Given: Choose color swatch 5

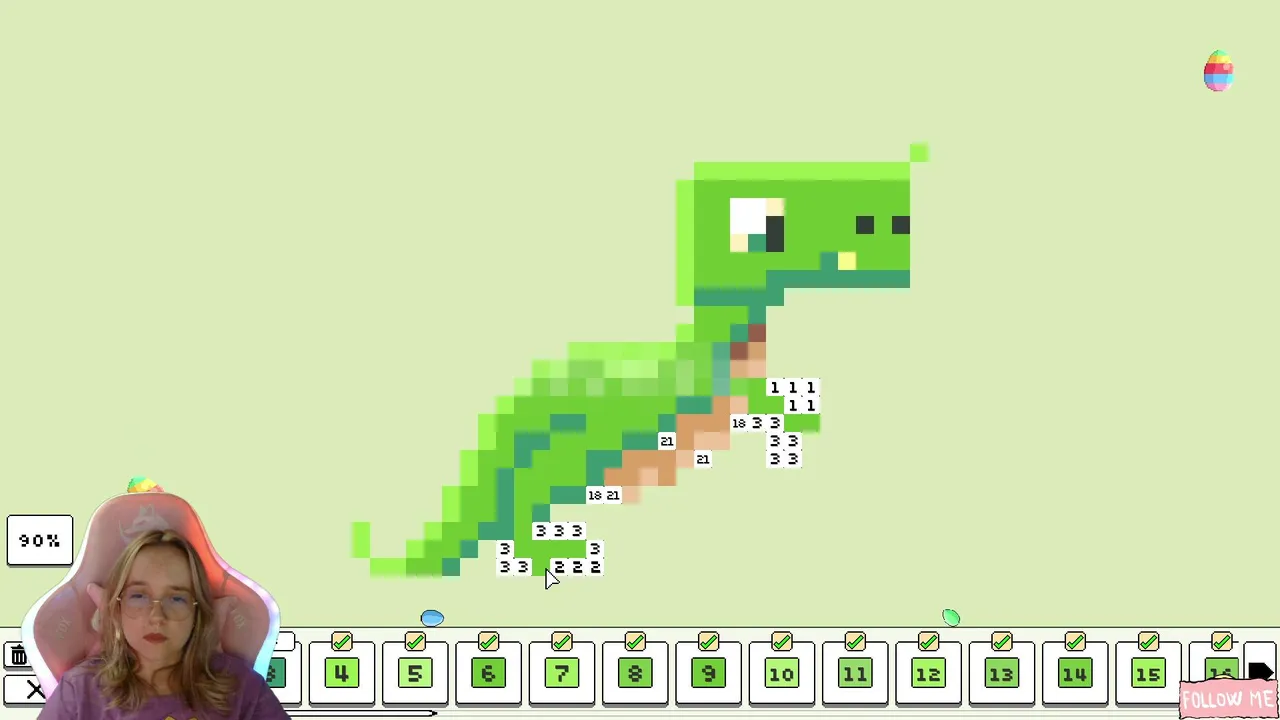Looking at the screenshot, I should coord(414,675).
